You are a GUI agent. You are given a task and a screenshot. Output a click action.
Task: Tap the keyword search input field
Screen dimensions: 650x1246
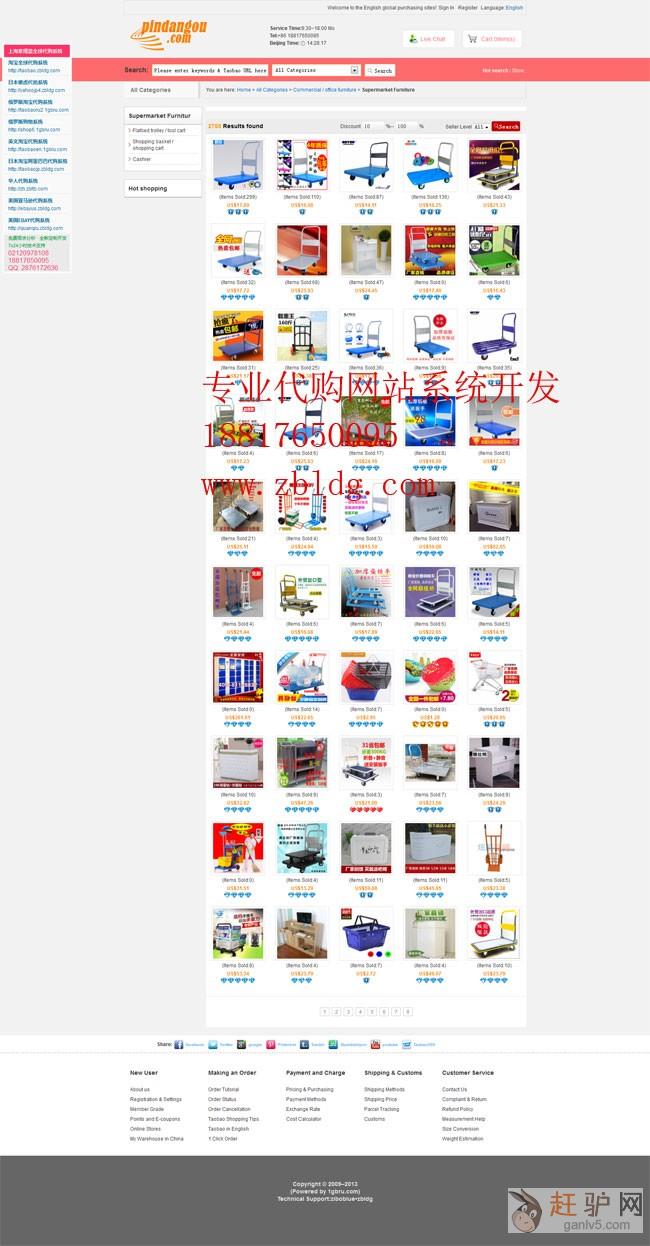point(210,71)
